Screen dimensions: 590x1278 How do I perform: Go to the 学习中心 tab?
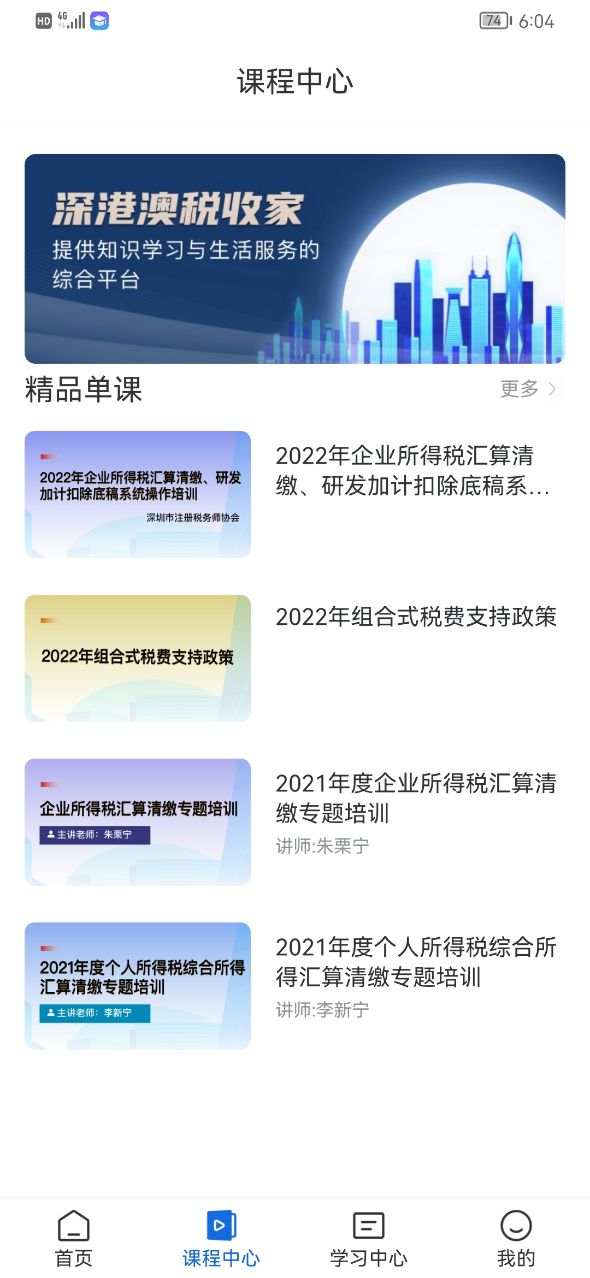point(369,1239)
